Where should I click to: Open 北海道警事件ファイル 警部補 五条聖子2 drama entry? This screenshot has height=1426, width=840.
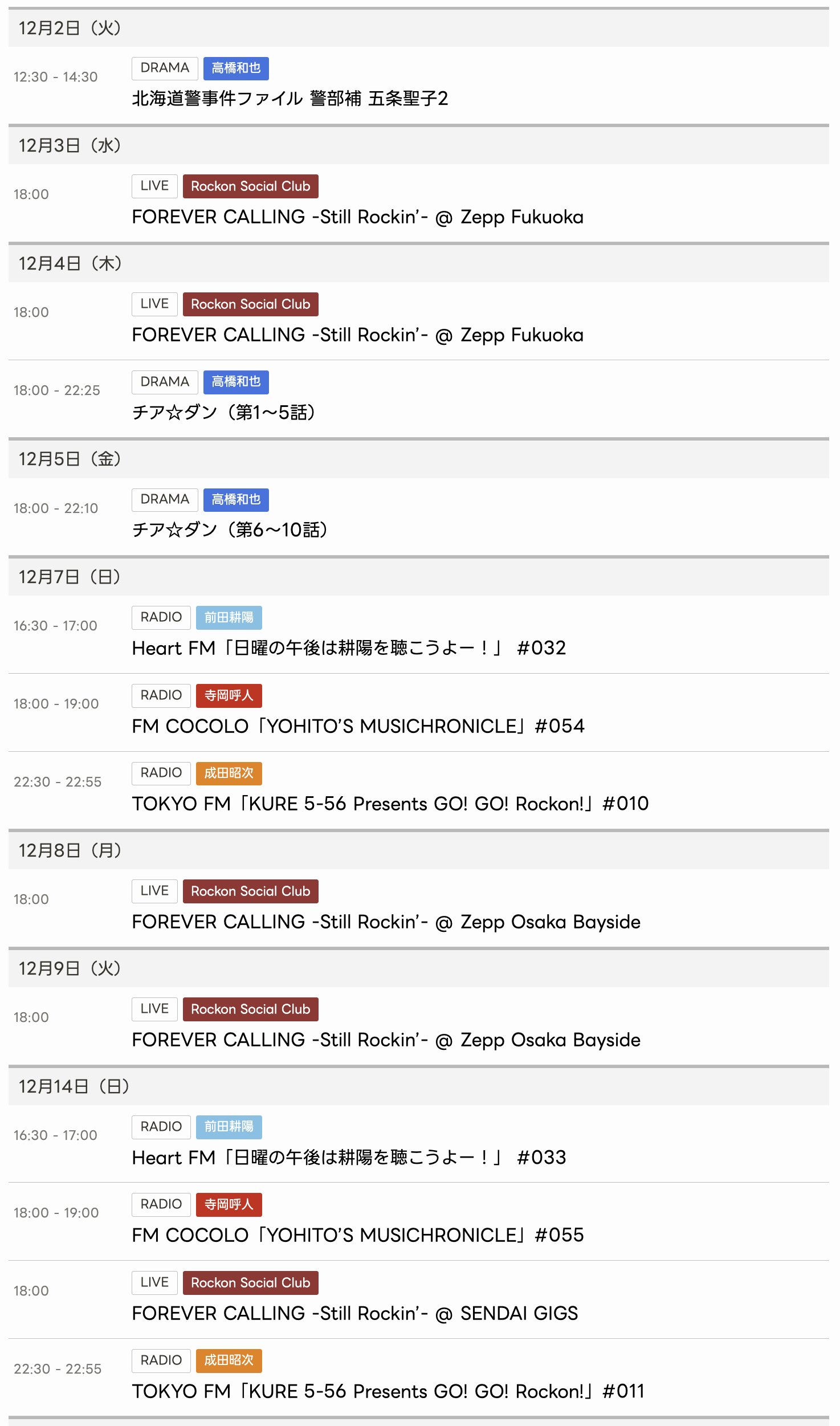tap(289, 99)
